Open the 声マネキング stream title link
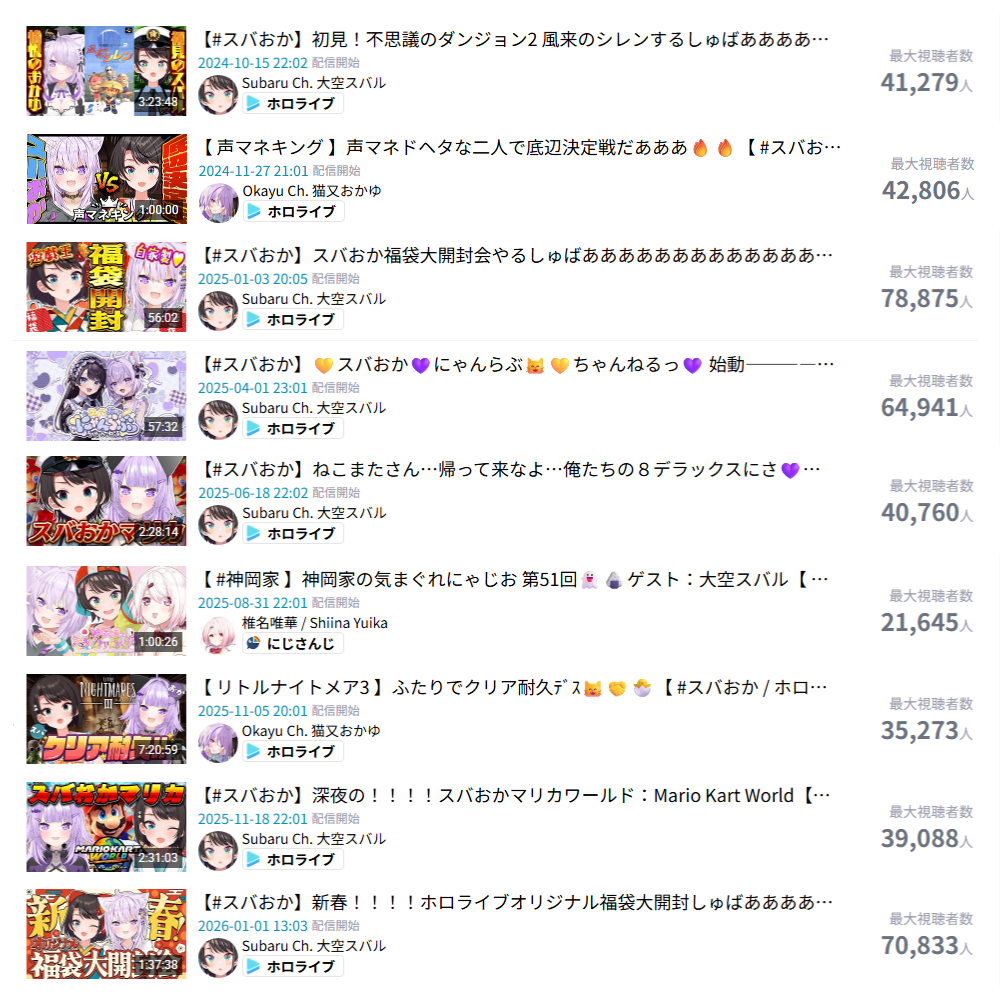The height and width of the screenshot is (1000, 1000). (520, 147)
